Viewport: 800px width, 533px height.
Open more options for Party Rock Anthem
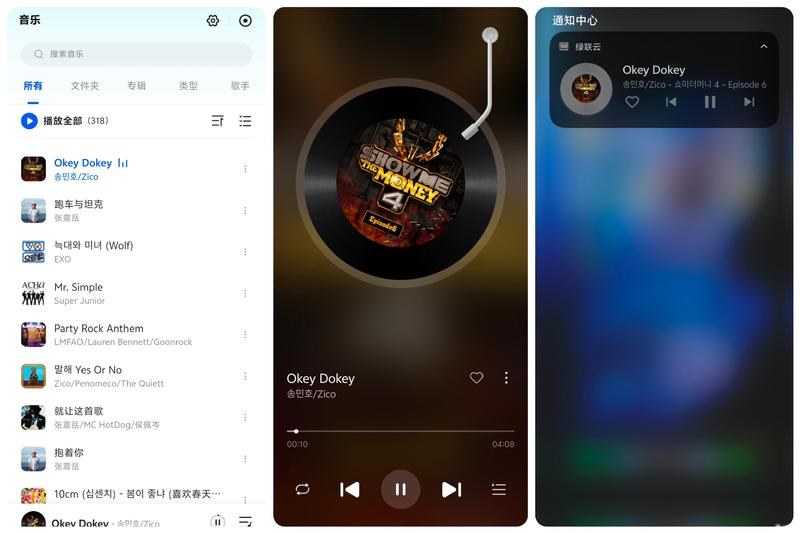click(x=245, y=334)
